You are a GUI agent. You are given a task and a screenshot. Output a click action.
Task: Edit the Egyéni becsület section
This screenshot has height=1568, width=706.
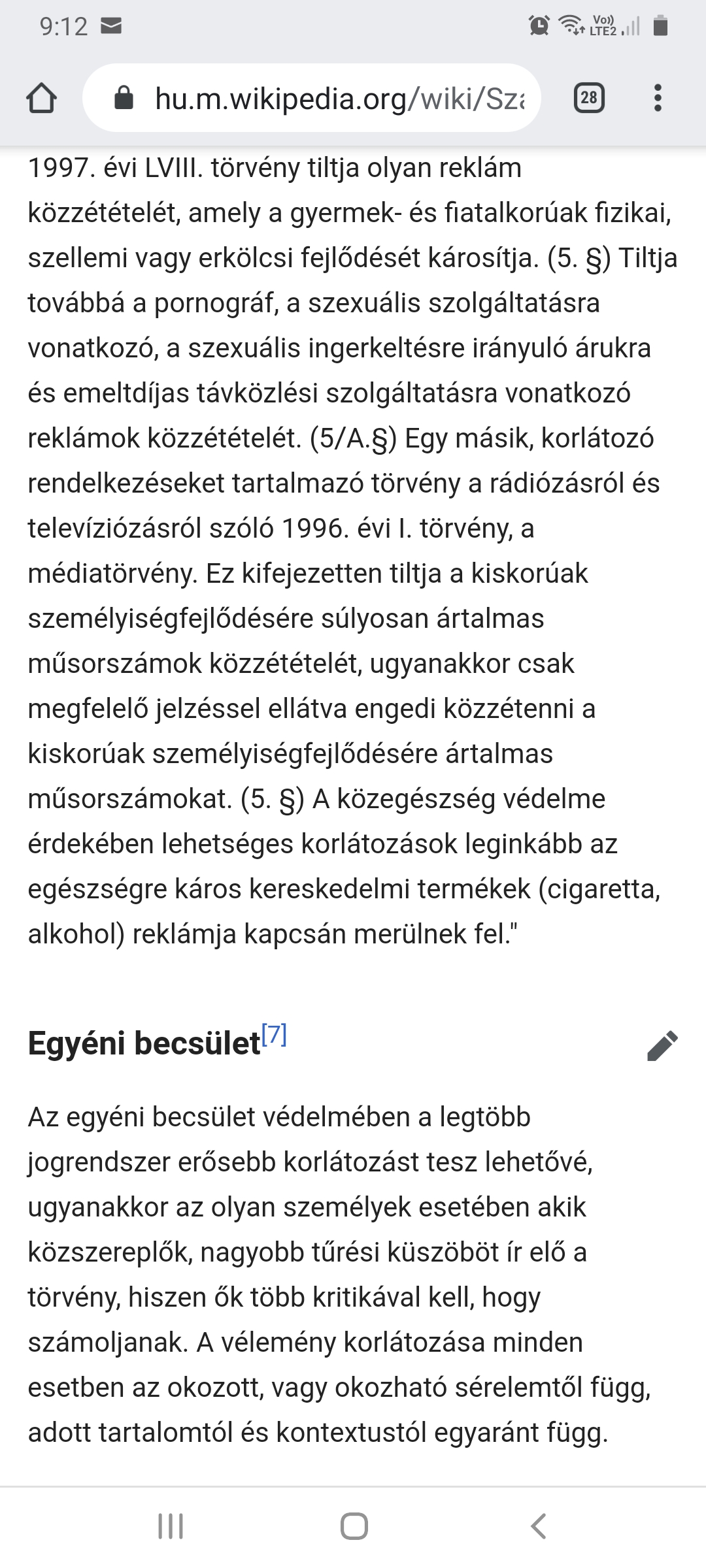pos(662,1045)
